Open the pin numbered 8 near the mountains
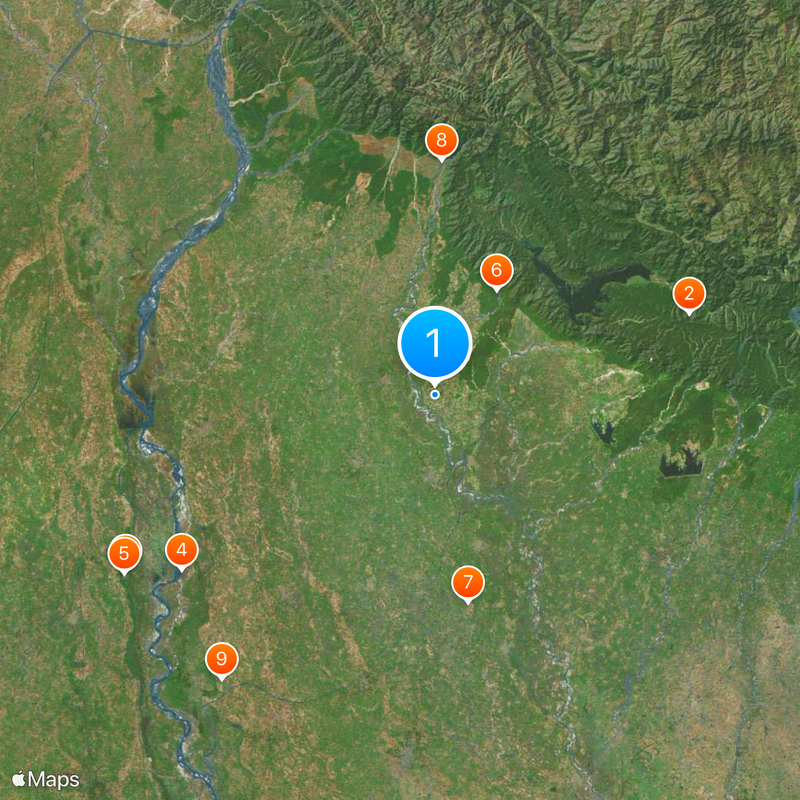This screenshot has height=800, width=800. click(441, 140)
